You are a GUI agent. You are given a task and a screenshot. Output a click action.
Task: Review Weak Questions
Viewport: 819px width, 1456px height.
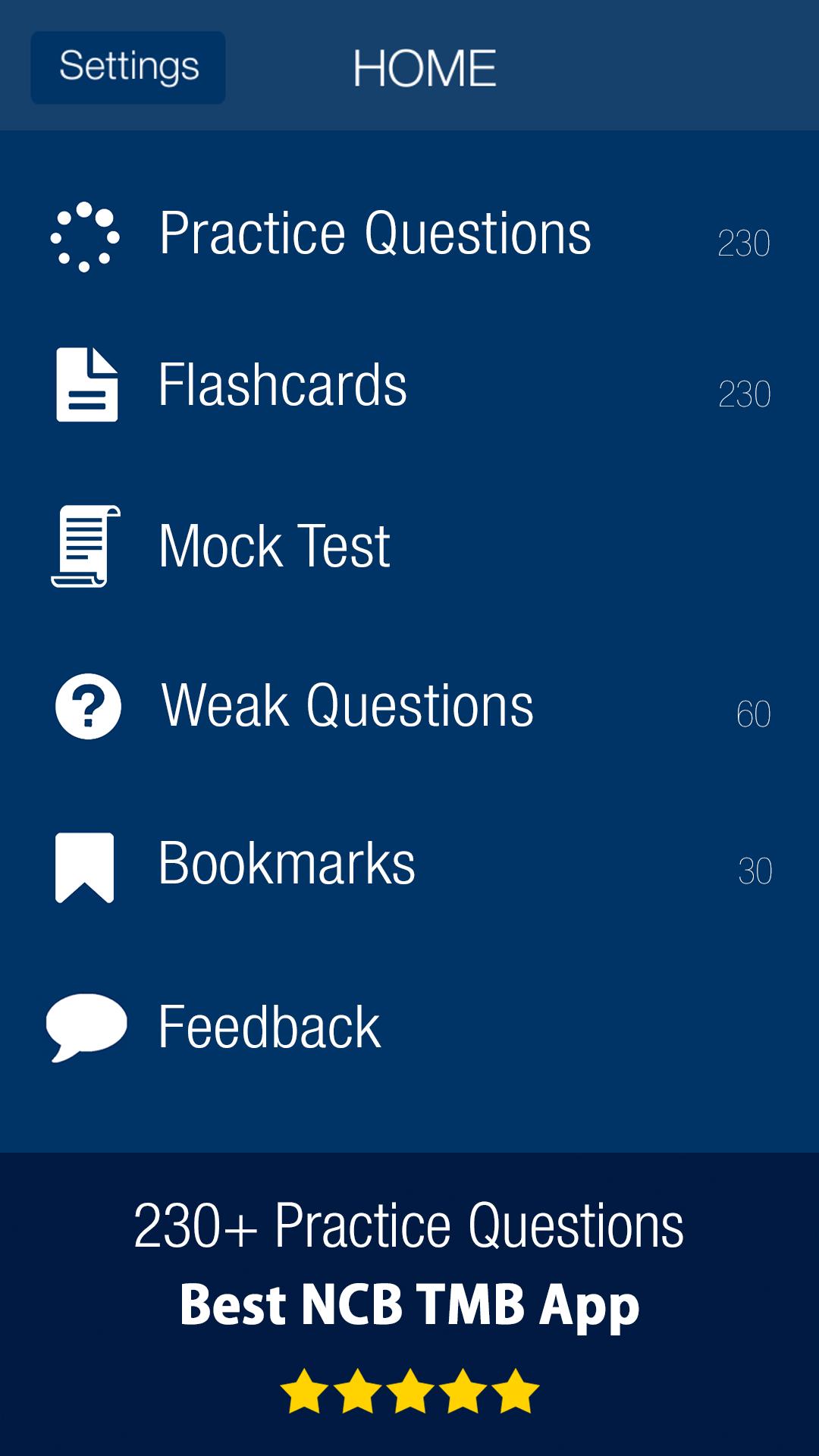347,706
